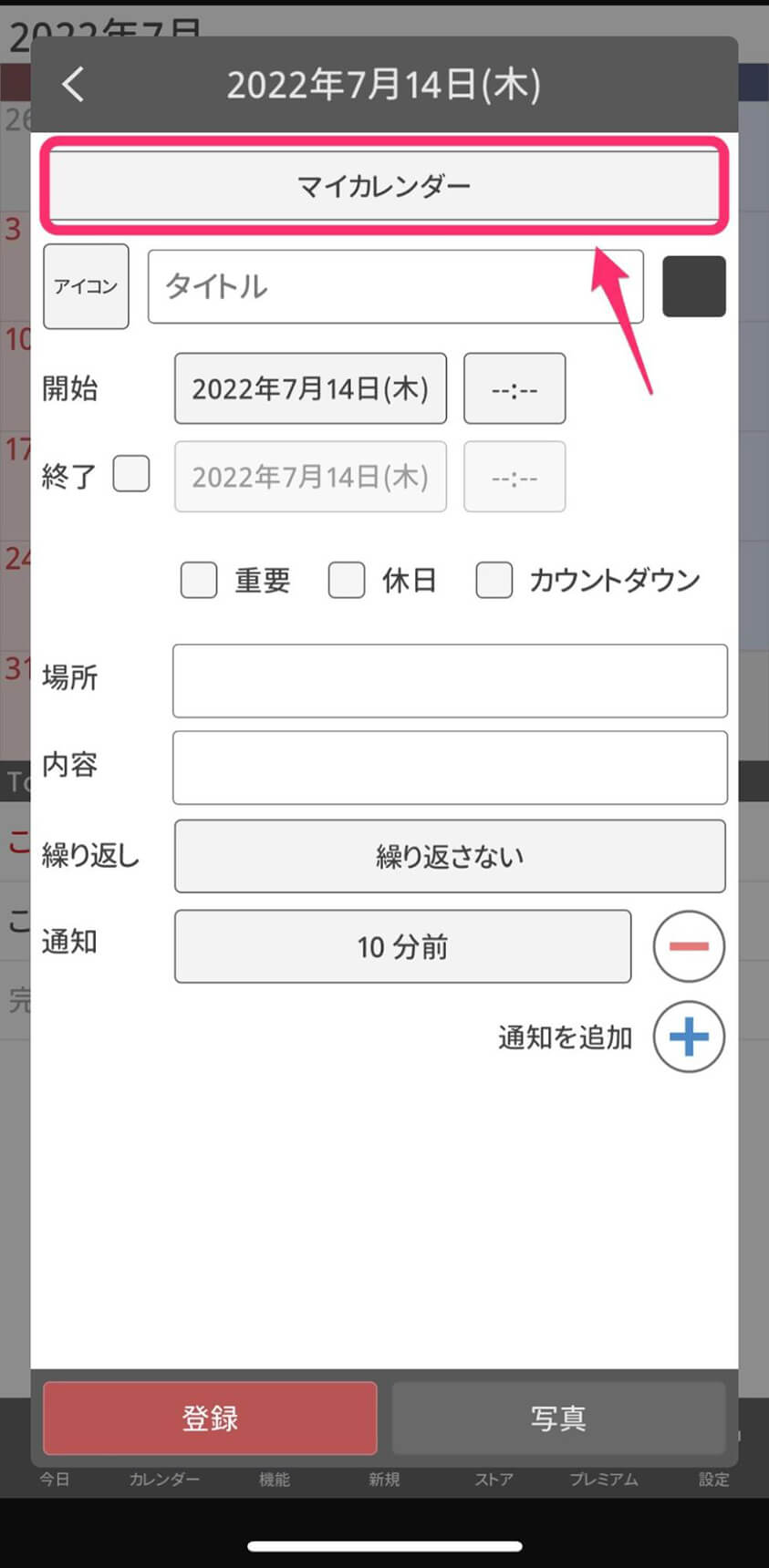Screen dimensions: 769x1568
Task: Pick the start date 2022年7月14日(木)
Action: click(310, 388)
